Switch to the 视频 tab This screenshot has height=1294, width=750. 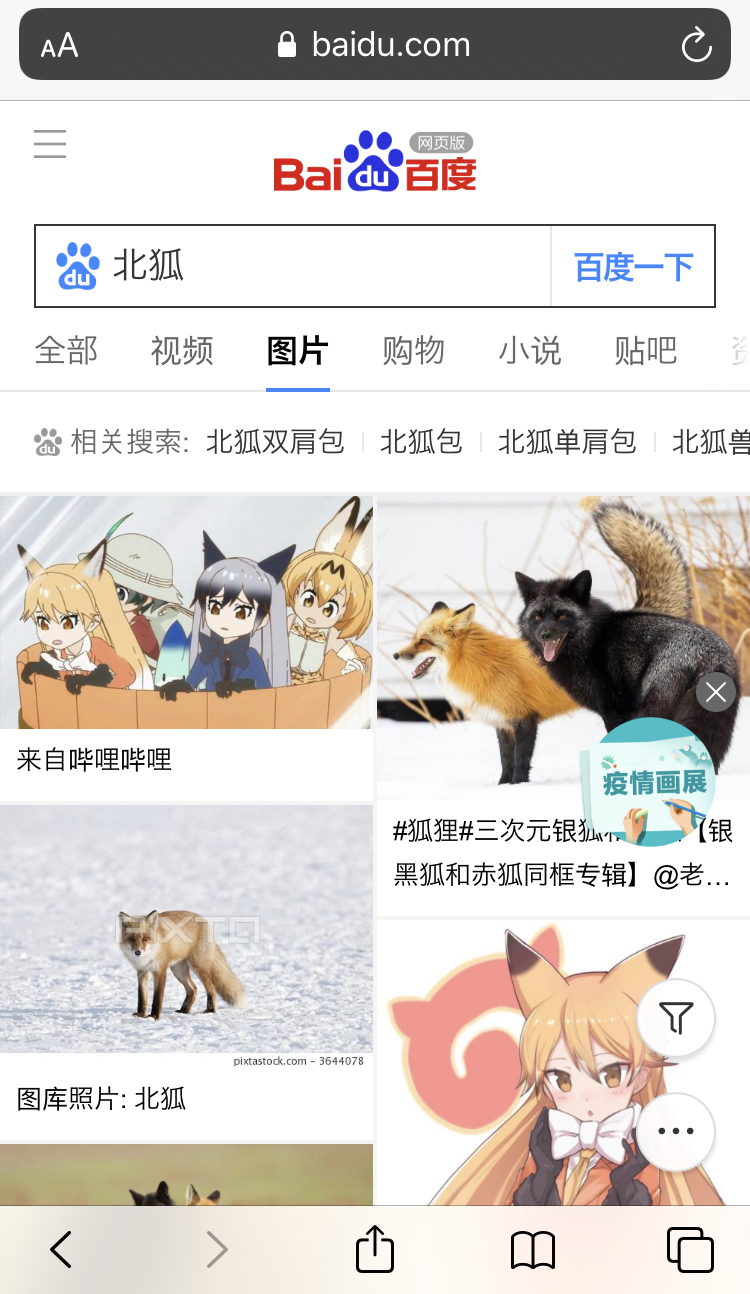[182, 351]
